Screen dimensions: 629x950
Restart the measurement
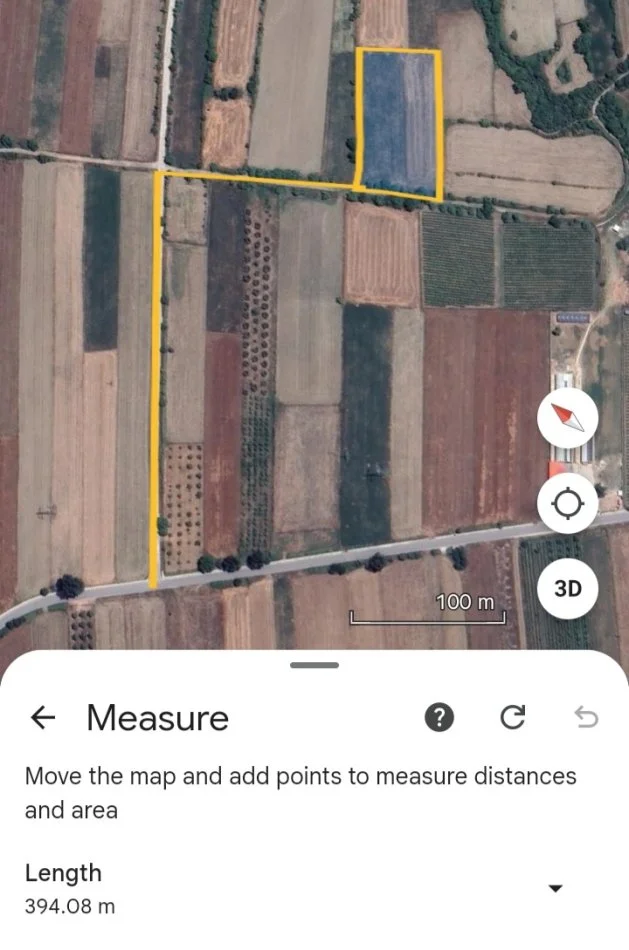513,717
